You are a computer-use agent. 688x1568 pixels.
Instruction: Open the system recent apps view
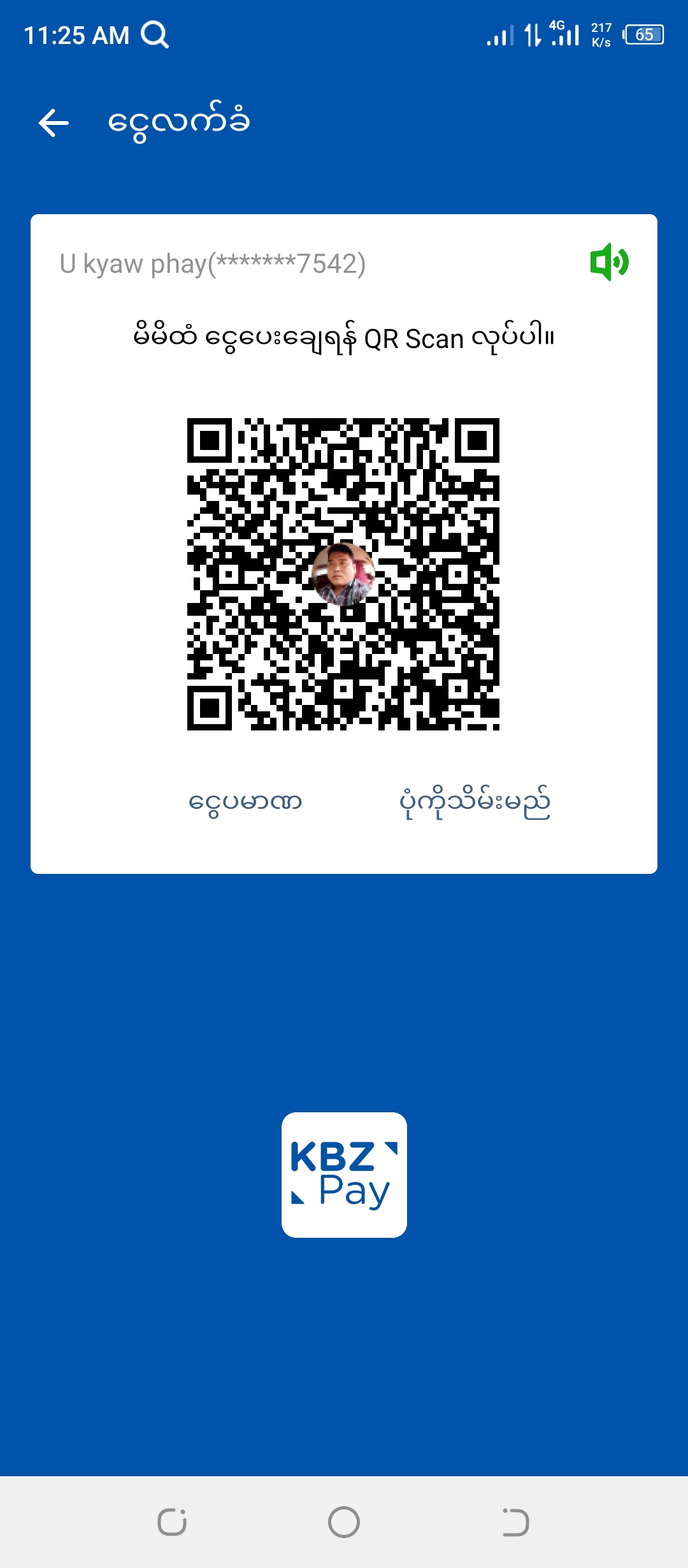pos(172,1522)
